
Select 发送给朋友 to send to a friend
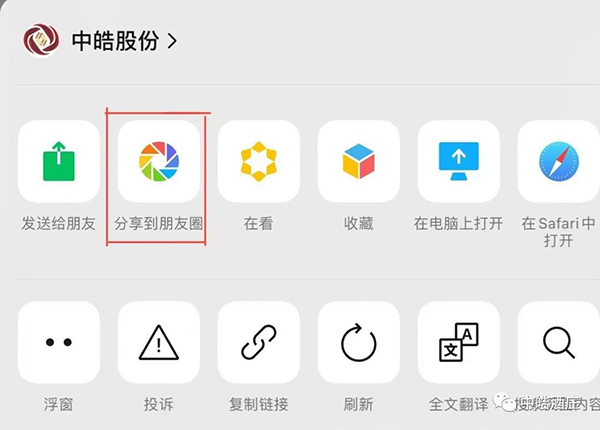point(59,161)
